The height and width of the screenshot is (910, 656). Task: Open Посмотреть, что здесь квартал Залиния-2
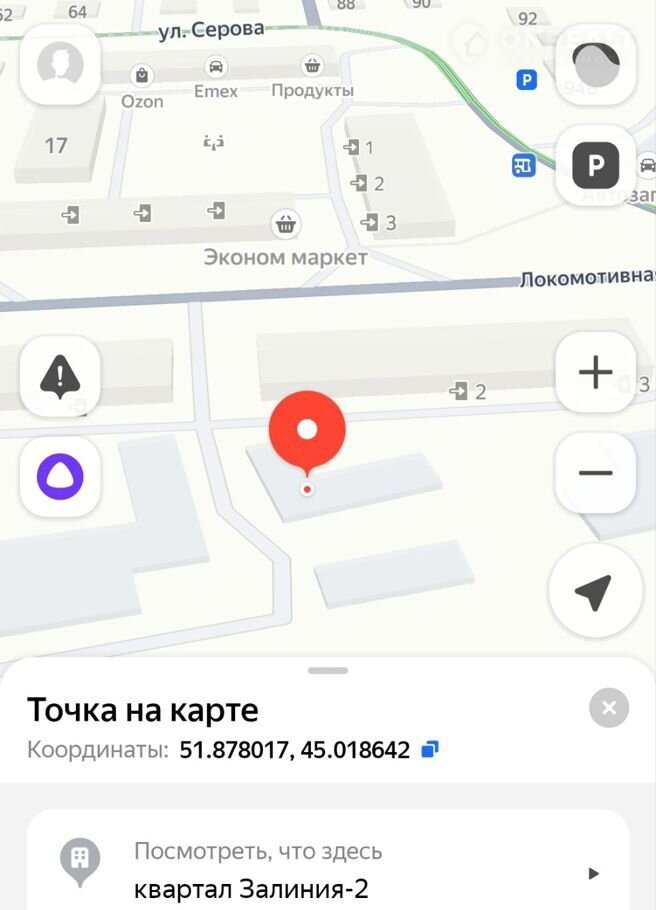pyautogui.click(x=328, y=870)
